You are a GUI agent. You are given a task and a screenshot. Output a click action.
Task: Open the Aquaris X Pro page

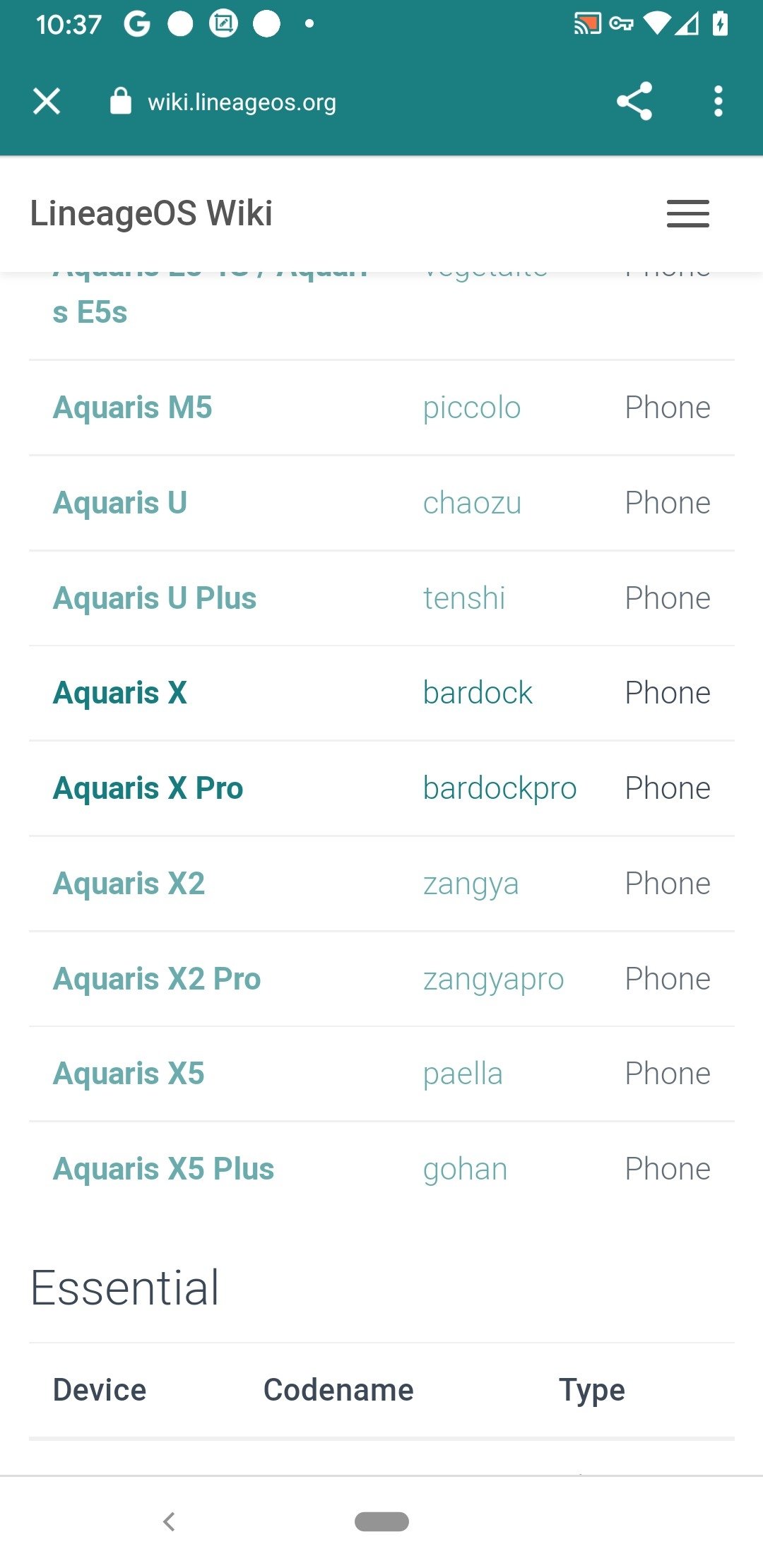coord(148,788)
